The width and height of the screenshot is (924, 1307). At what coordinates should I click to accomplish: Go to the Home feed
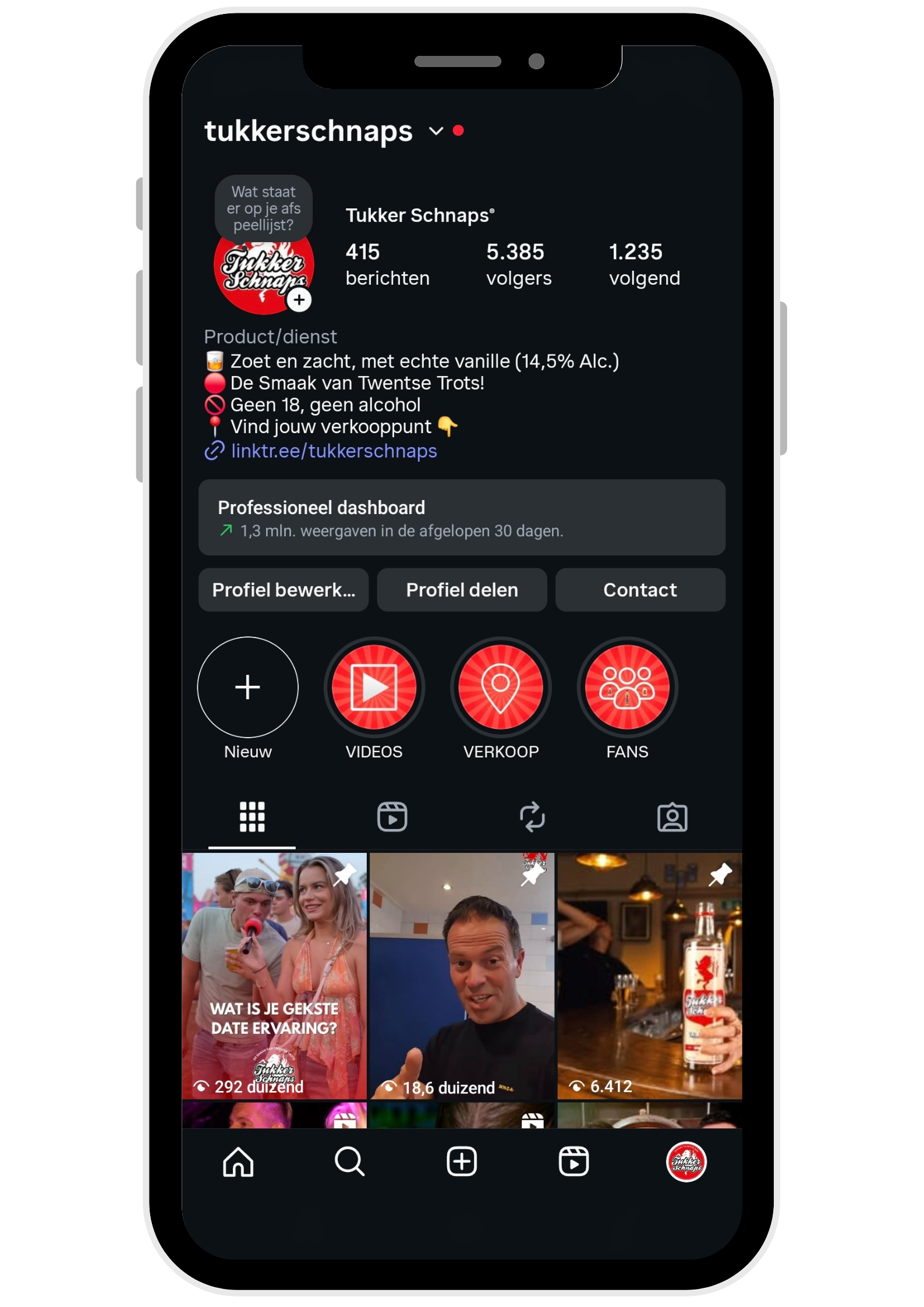coord(238,1162)
